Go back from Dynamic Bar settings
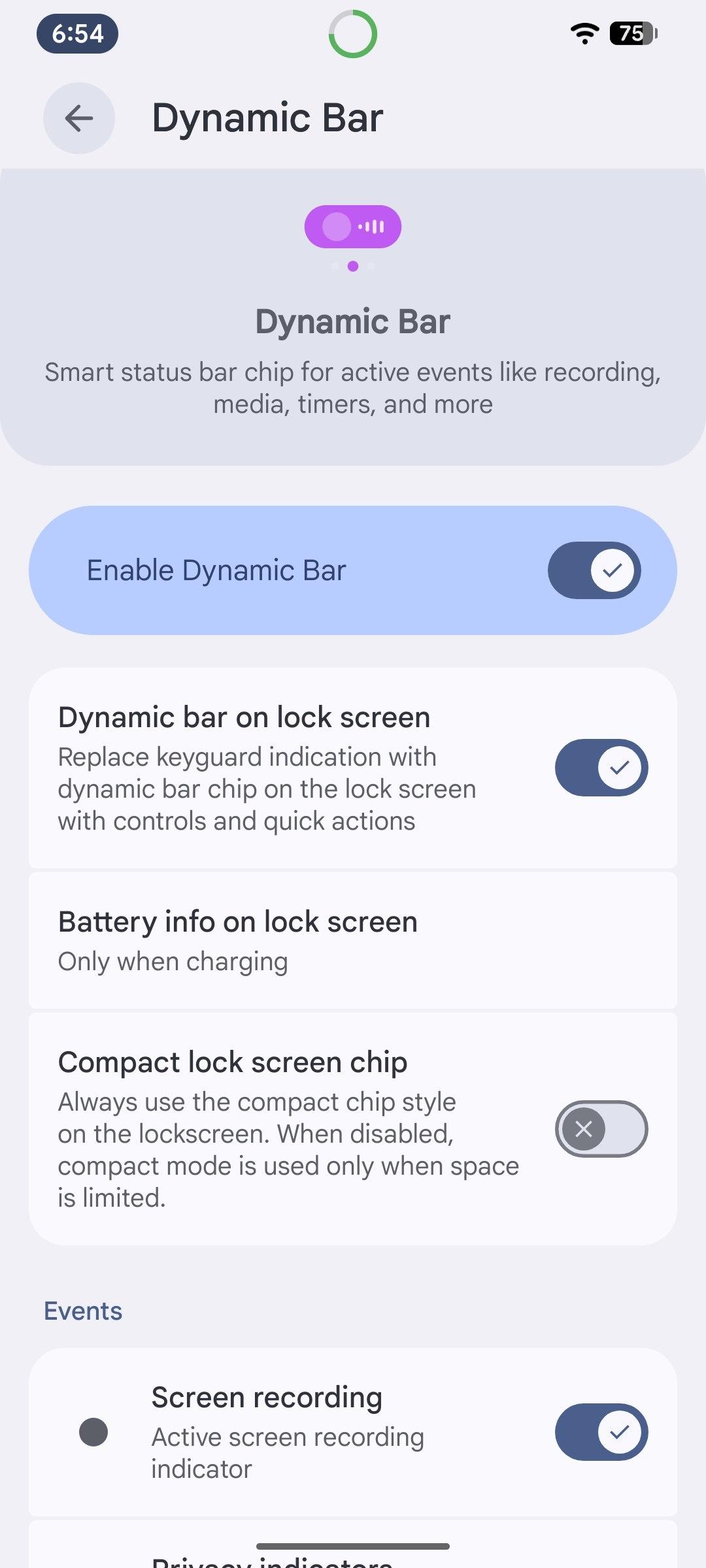706x1568 pixels. tap(79, 118)
